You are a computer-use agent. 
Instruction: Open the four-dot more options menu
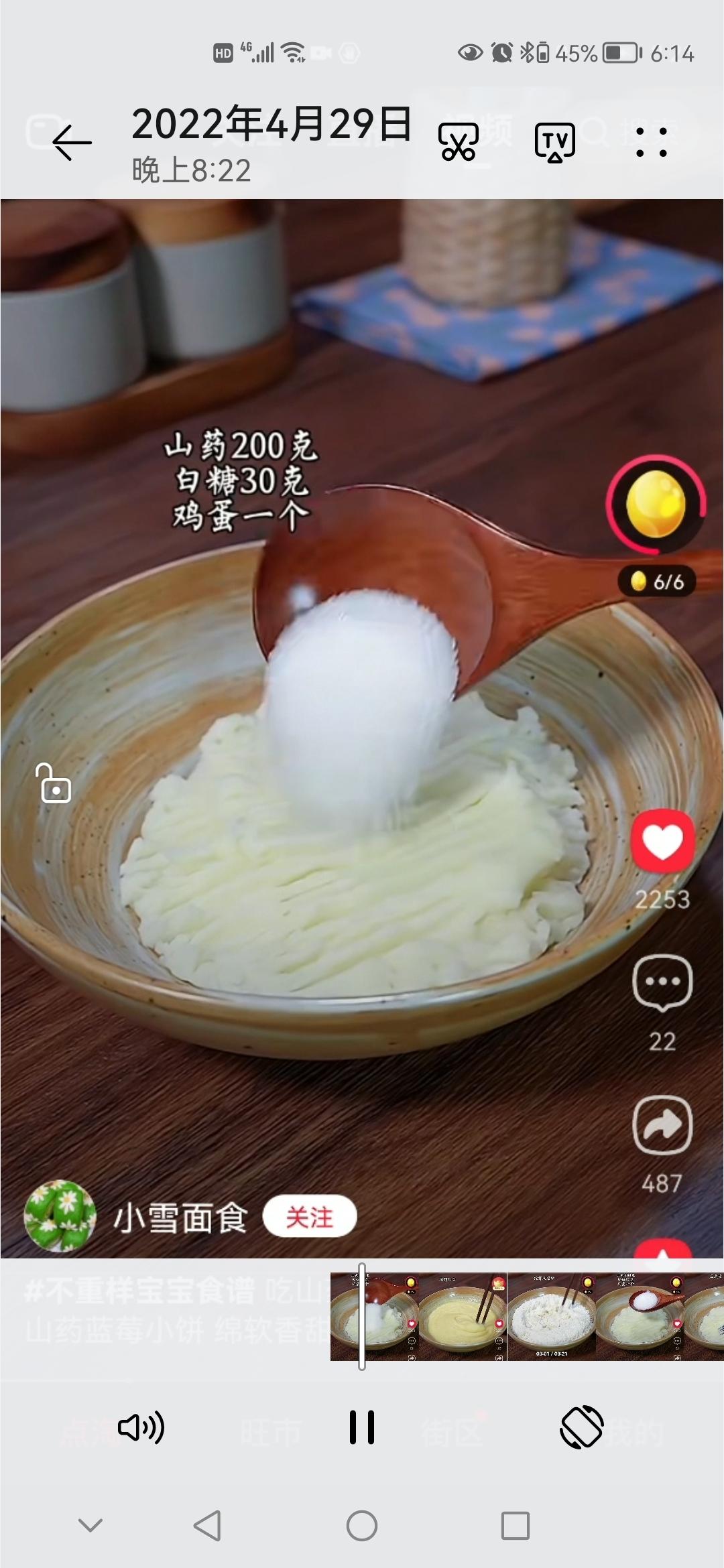coord(652,143)
